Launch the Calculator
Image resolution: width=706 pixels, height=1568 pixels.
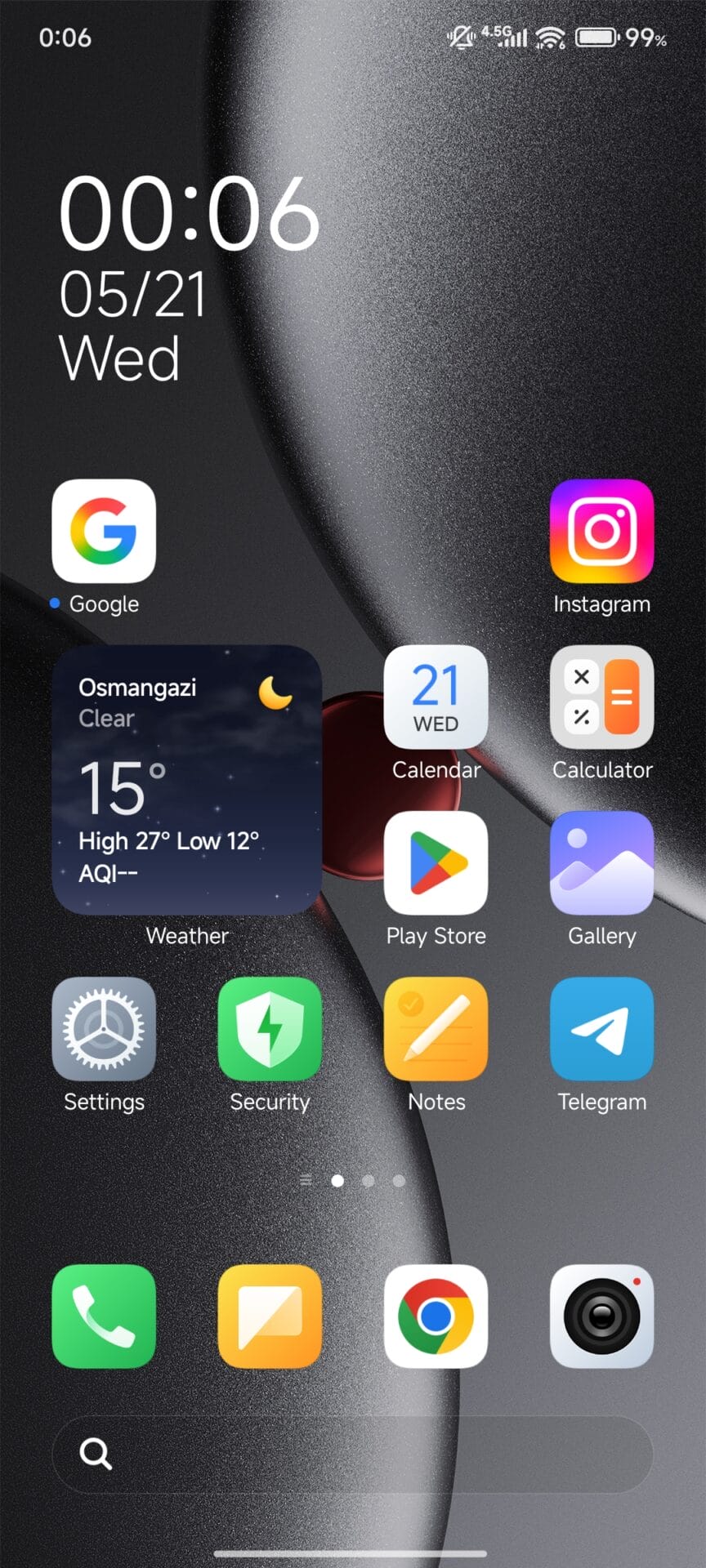601,697
